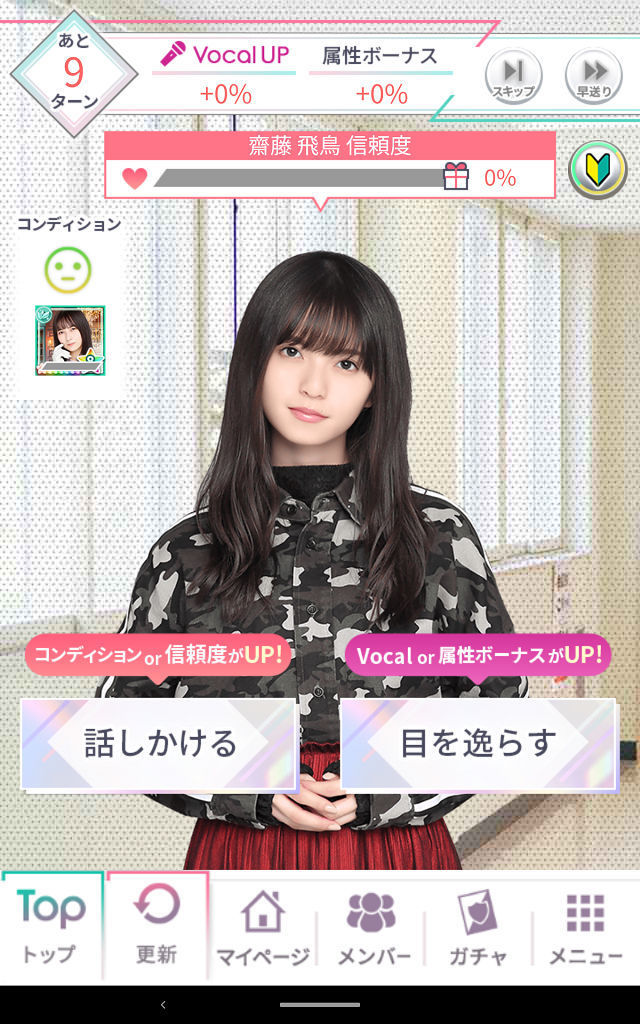This screenshot has height=1024, width=640.
Task: Choose 話しかける option
Action: pos(160,744)
